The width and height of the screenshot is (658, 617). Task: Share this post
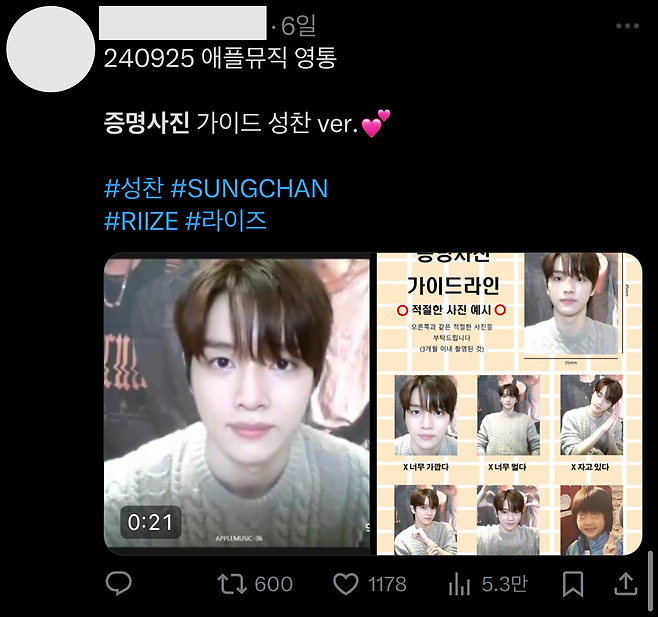(624, 584)
